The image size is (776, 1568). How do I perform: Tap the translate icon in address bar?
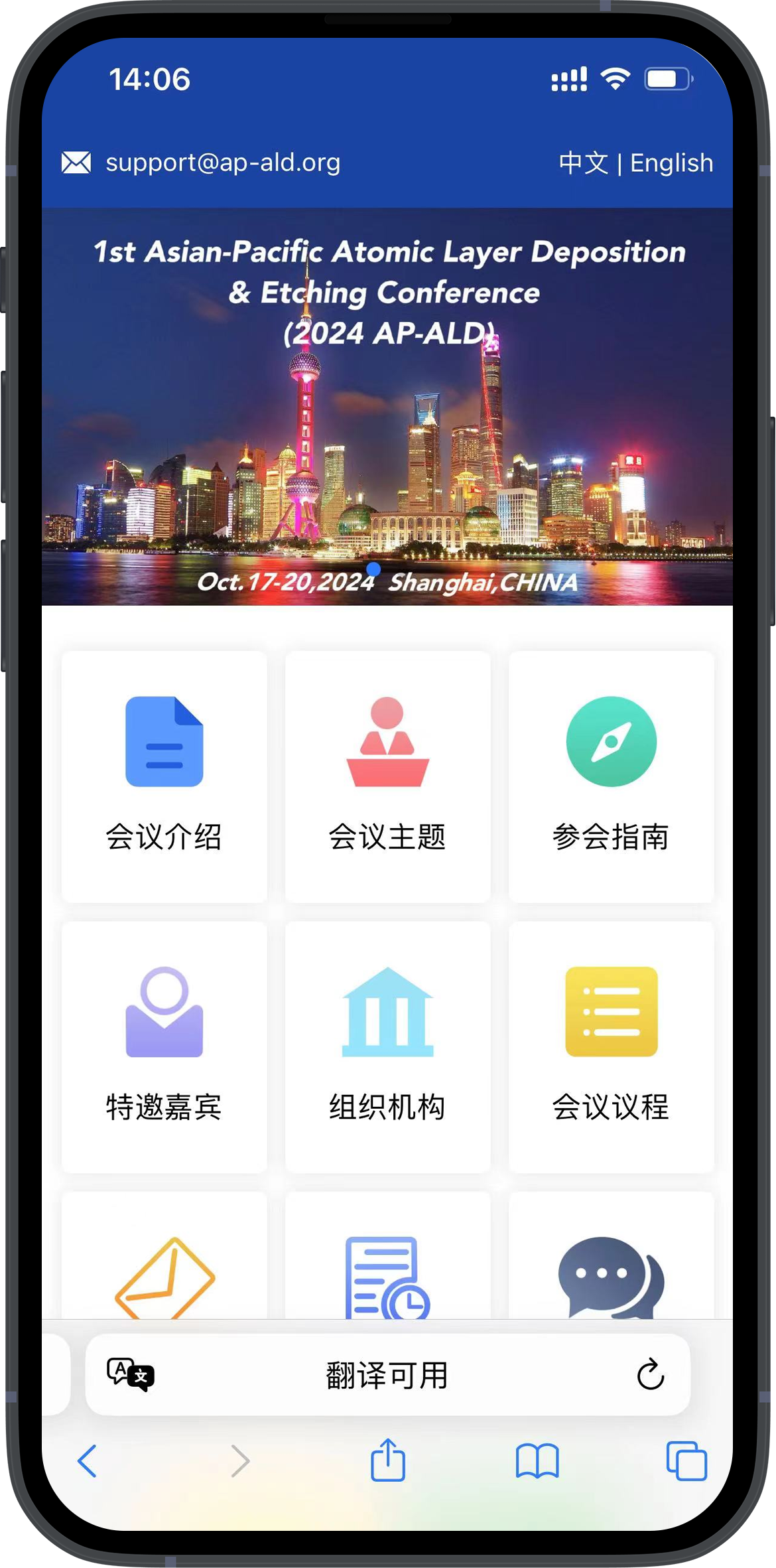(x=131, y=1375)
